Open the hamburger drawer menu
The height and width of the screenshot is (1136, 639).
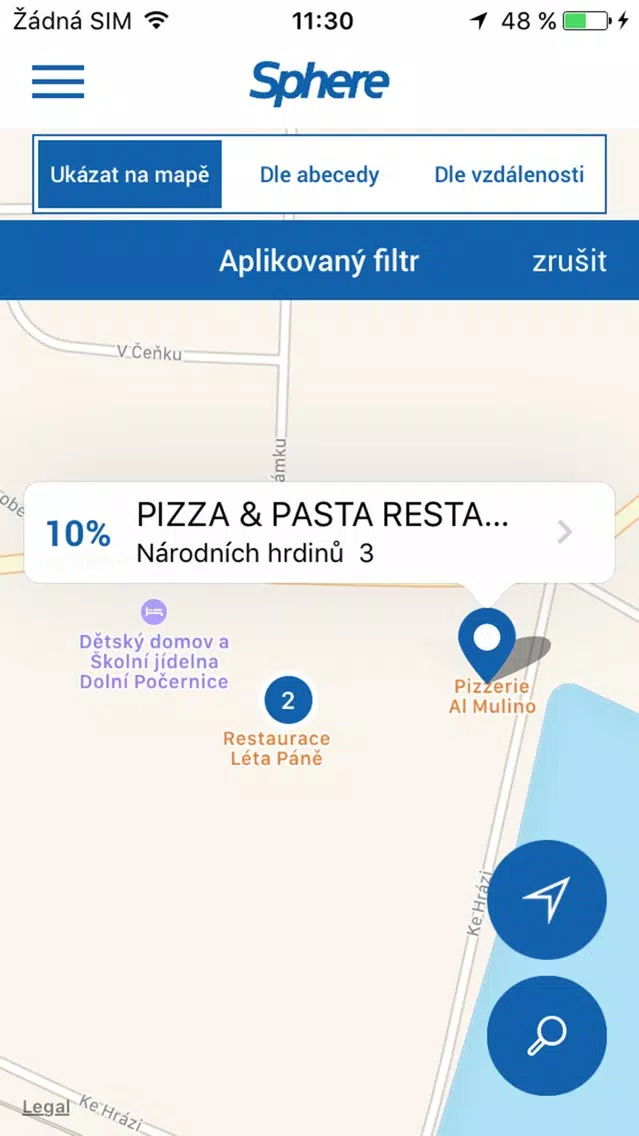[x=58, y=81]
